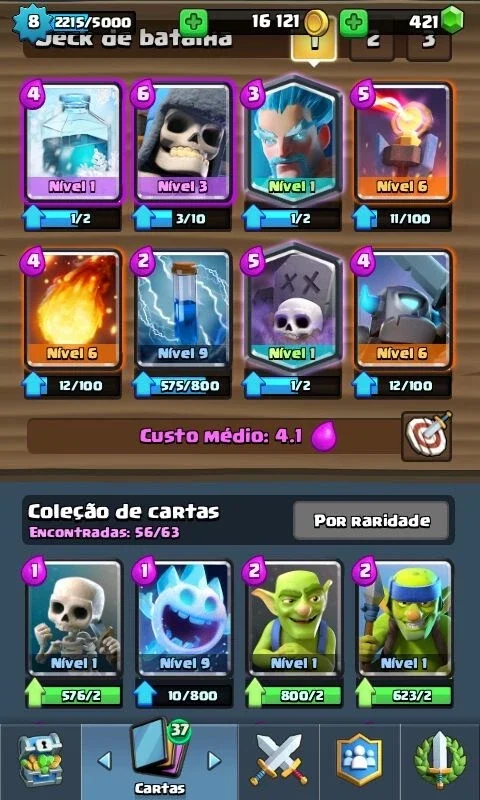Open the Giant Skeleton card

pos(182,143)
